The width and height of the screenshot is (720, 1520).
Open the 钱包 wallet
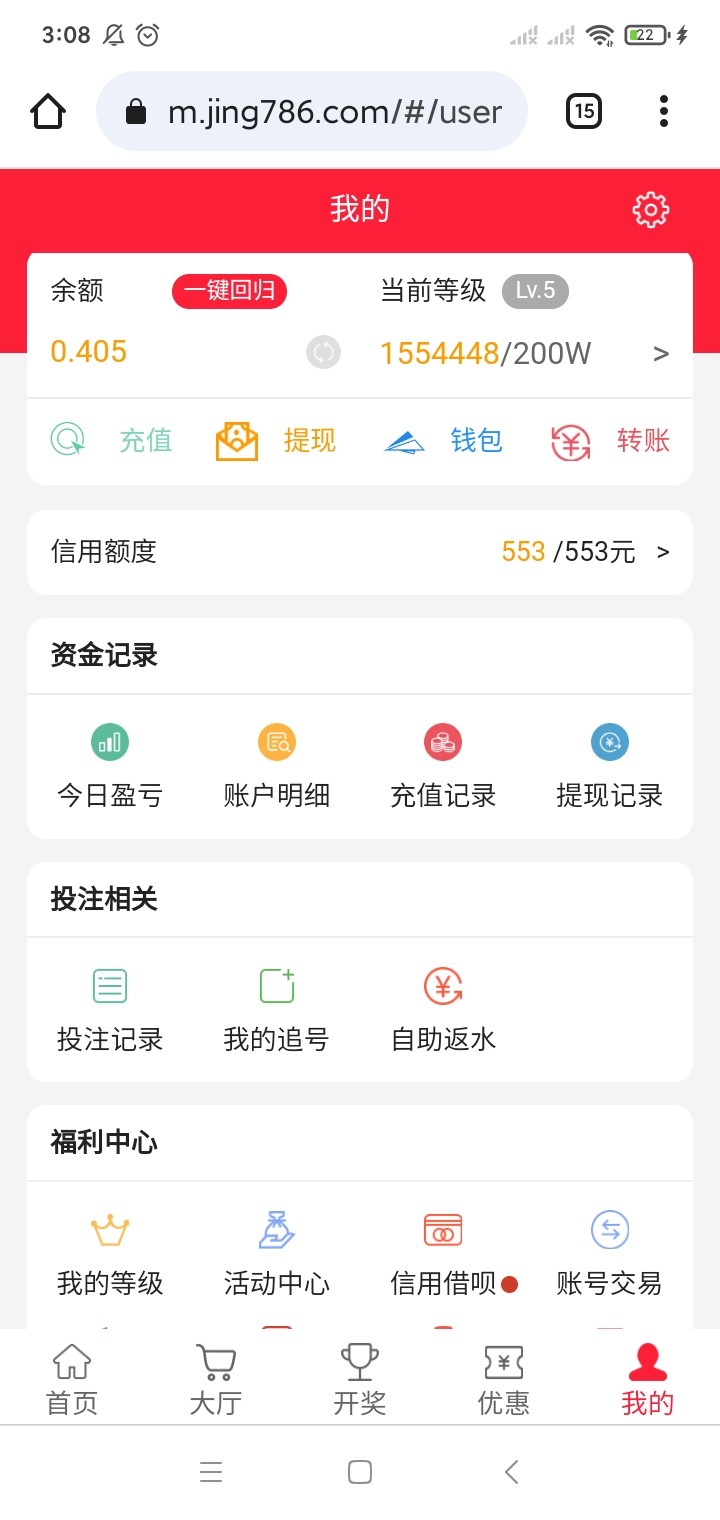[443, 440]
